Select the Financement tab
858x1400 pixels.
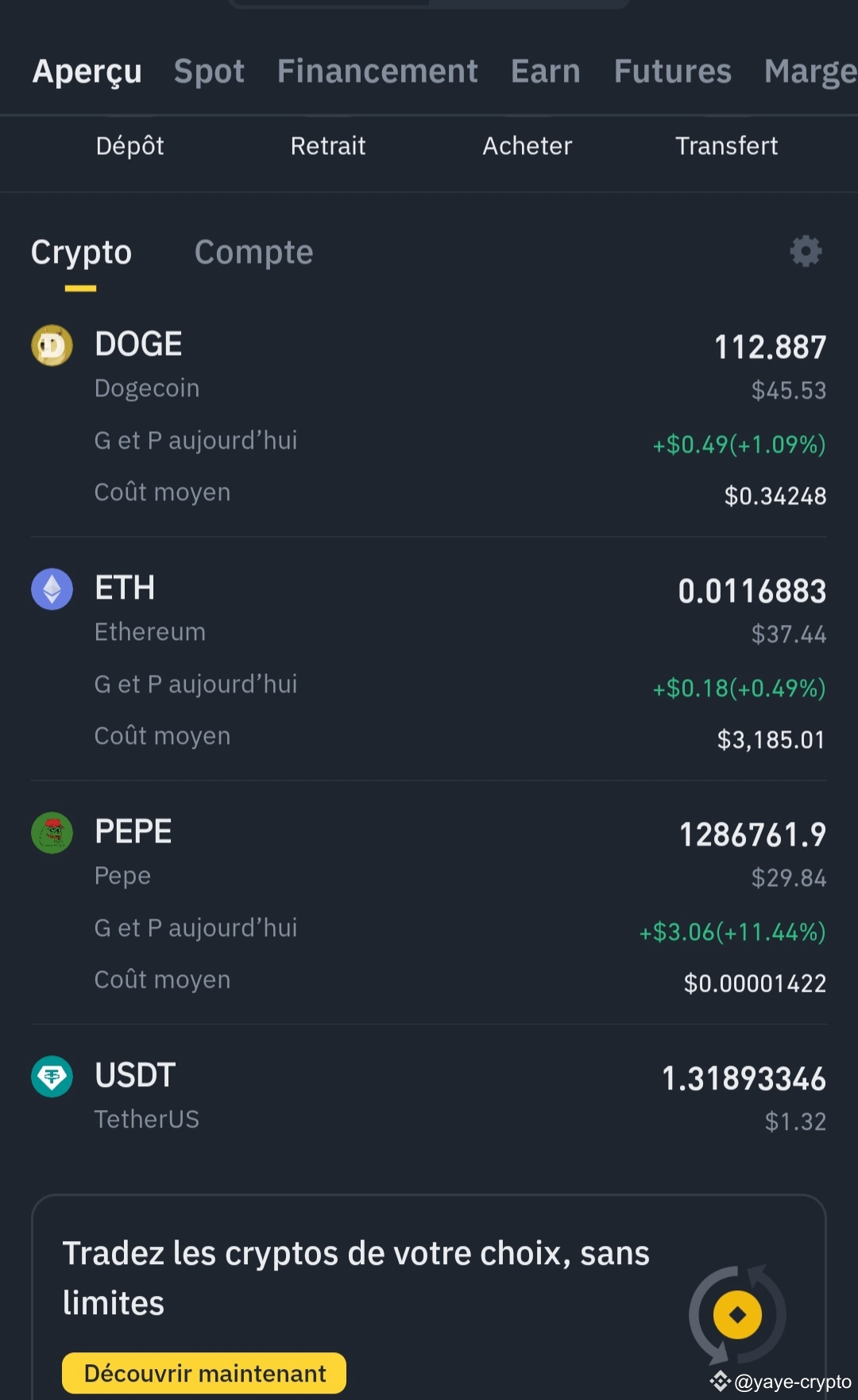377,71
